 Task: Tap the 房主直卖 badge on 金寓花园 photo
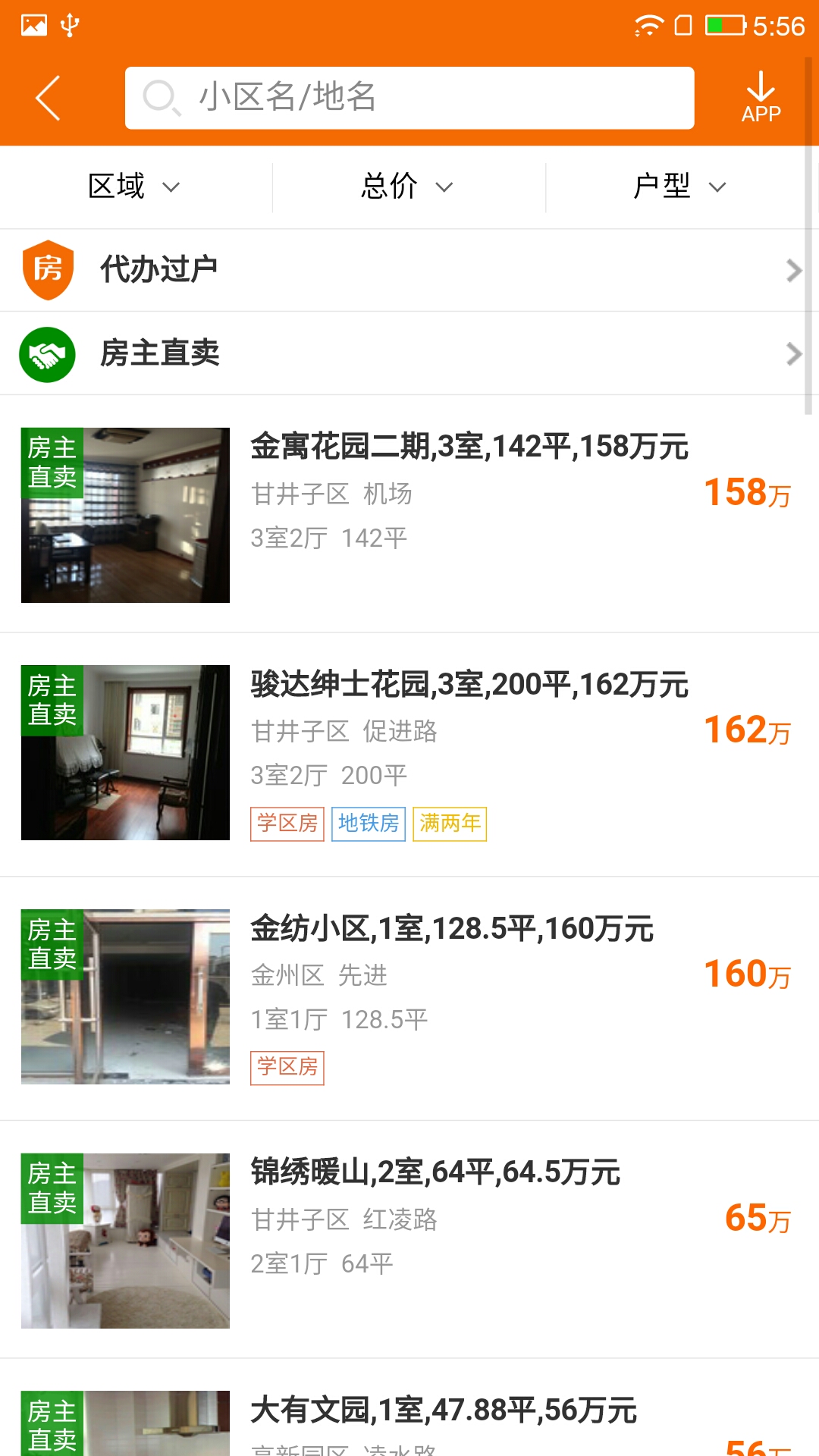pos(53,464)
